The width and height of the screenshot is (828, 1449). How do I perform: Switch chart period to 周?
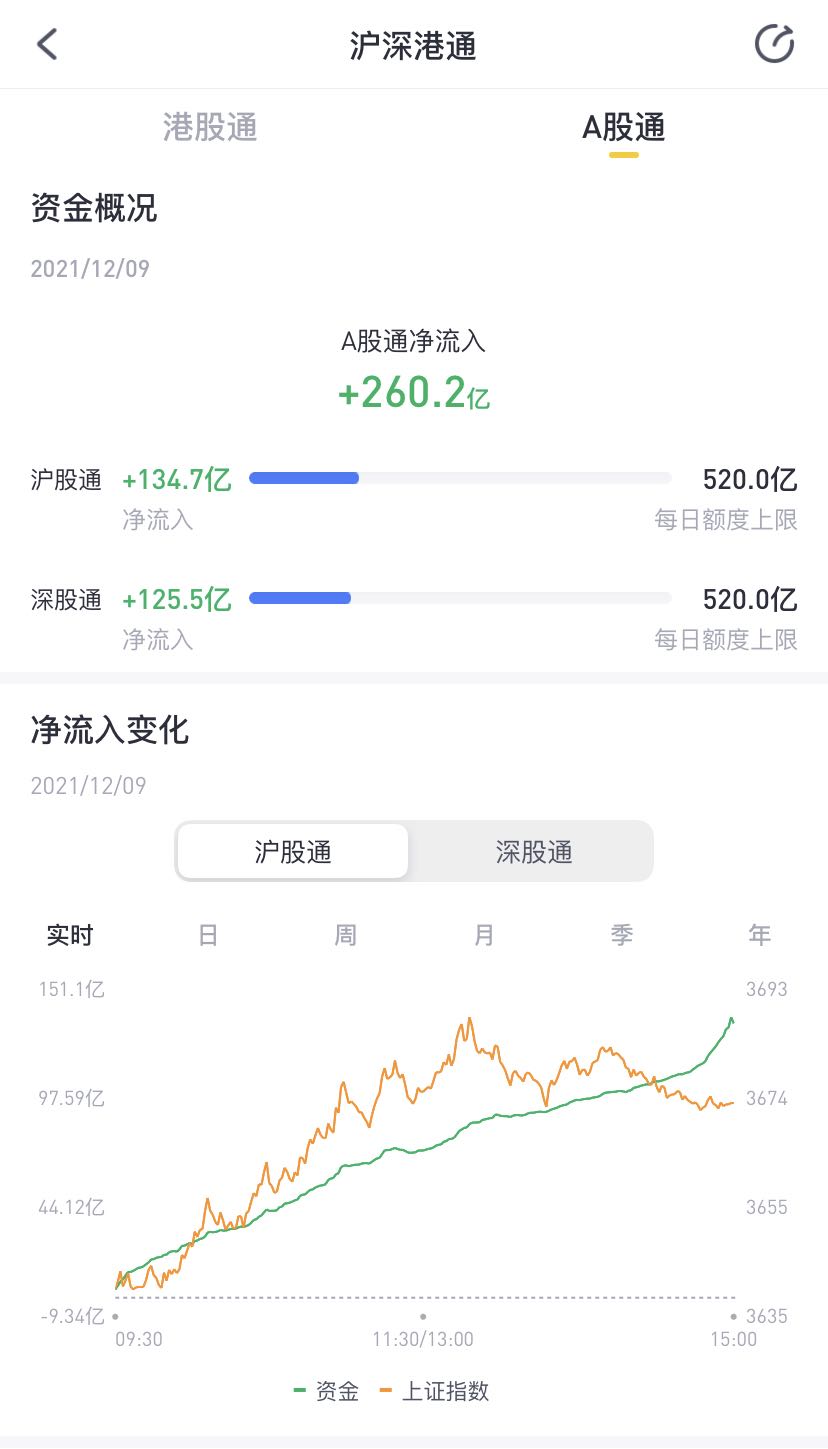tap(346, 935)
